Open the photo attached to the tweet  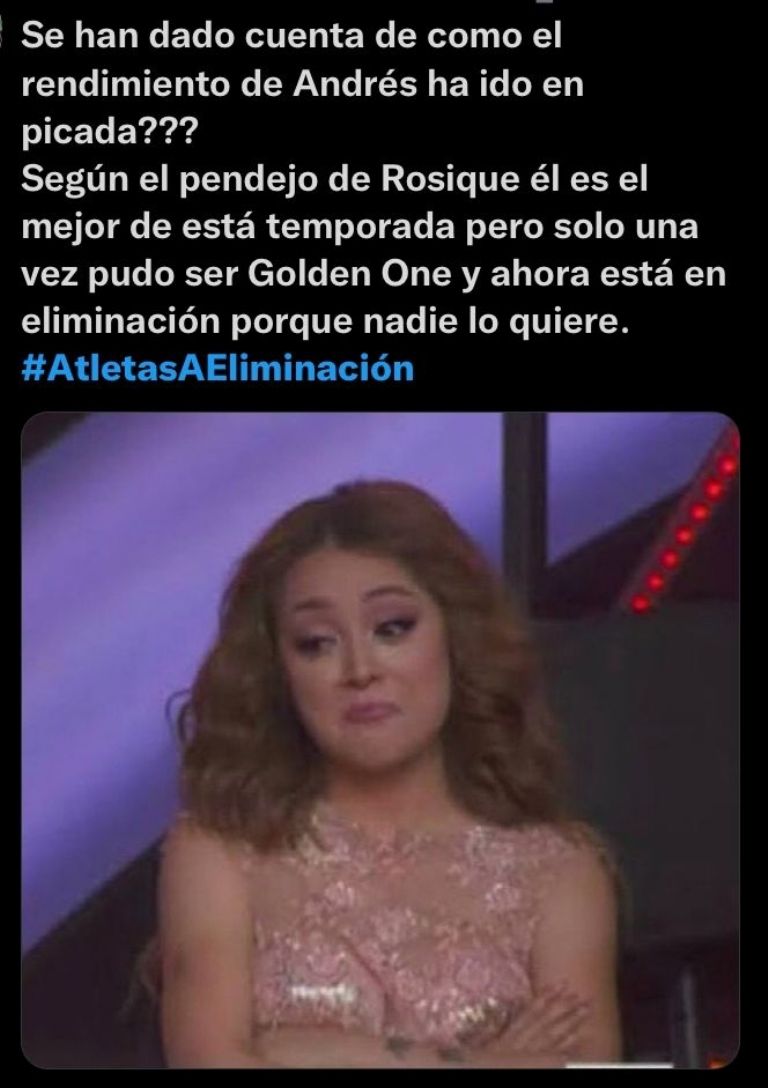[380, 740]
